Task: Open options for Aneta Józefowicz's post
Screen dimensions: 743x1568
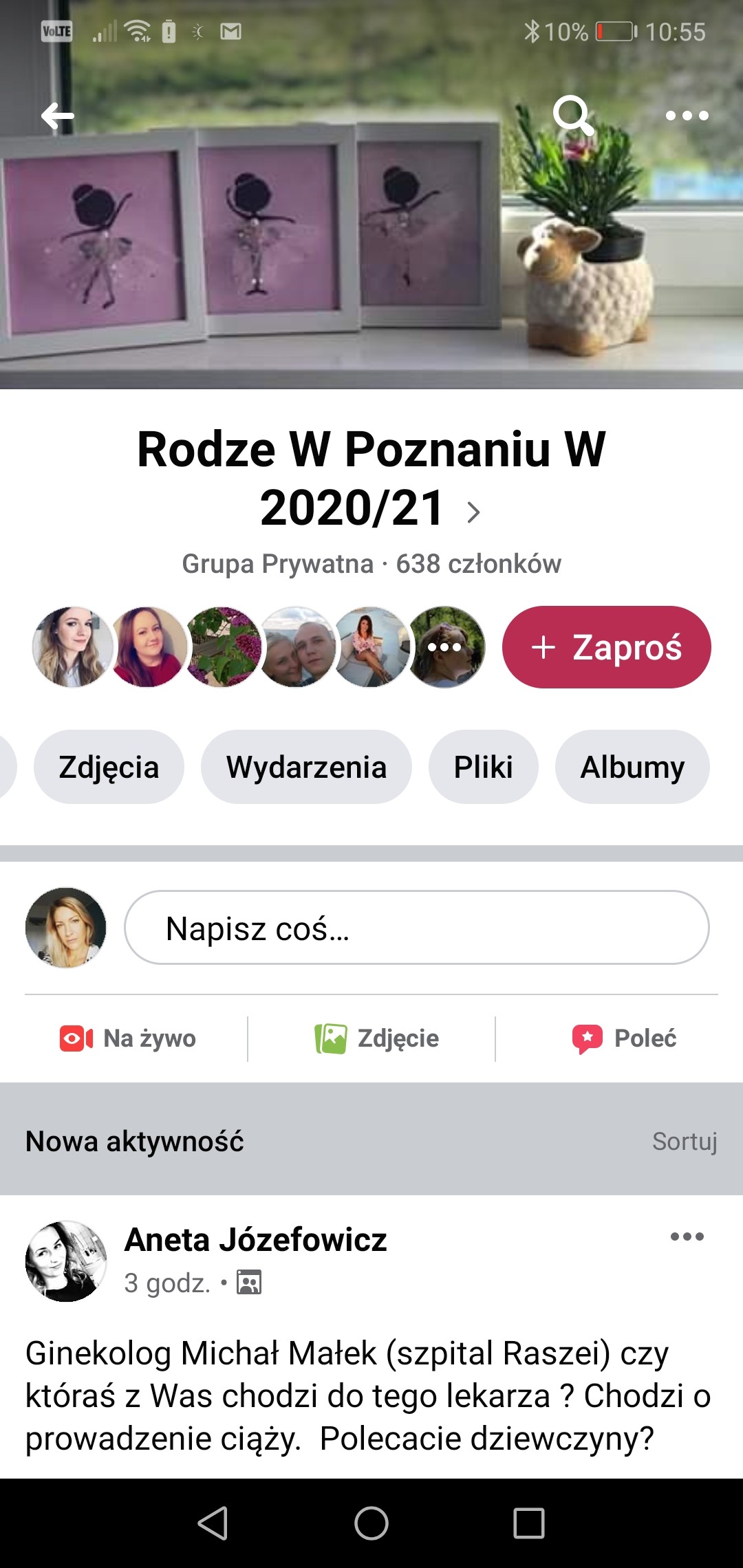Action: 687,1237
